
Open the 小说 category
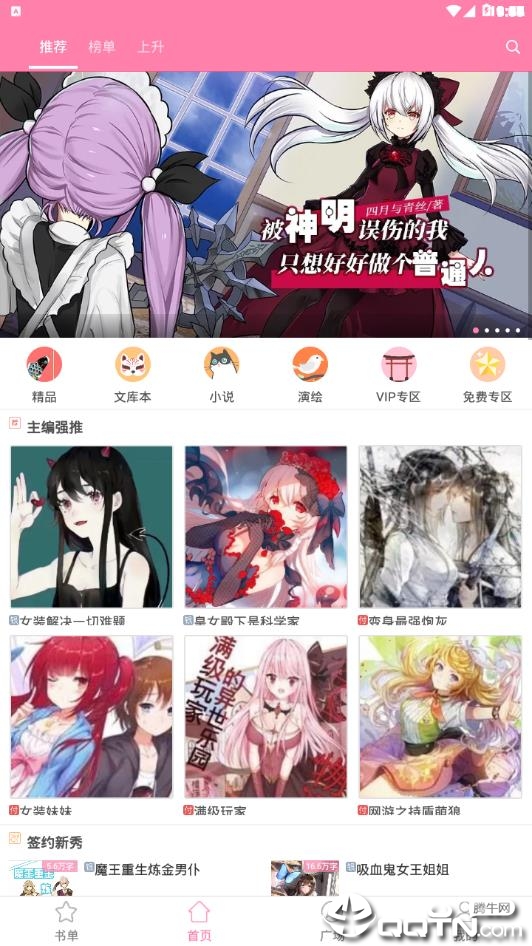click(x=221, y=375)
